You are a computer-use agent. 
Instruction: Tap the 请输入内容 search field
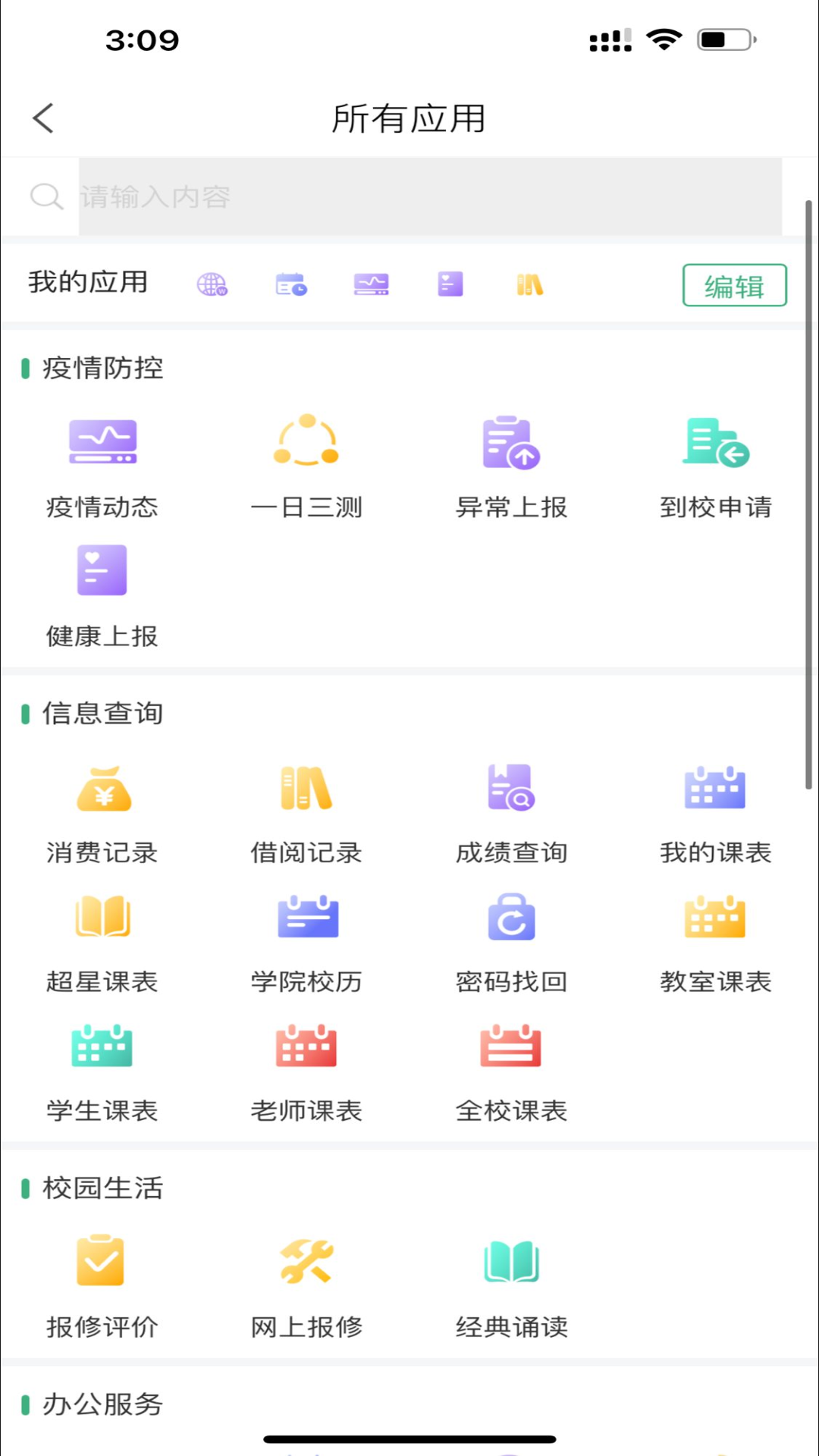coord(430,196)
